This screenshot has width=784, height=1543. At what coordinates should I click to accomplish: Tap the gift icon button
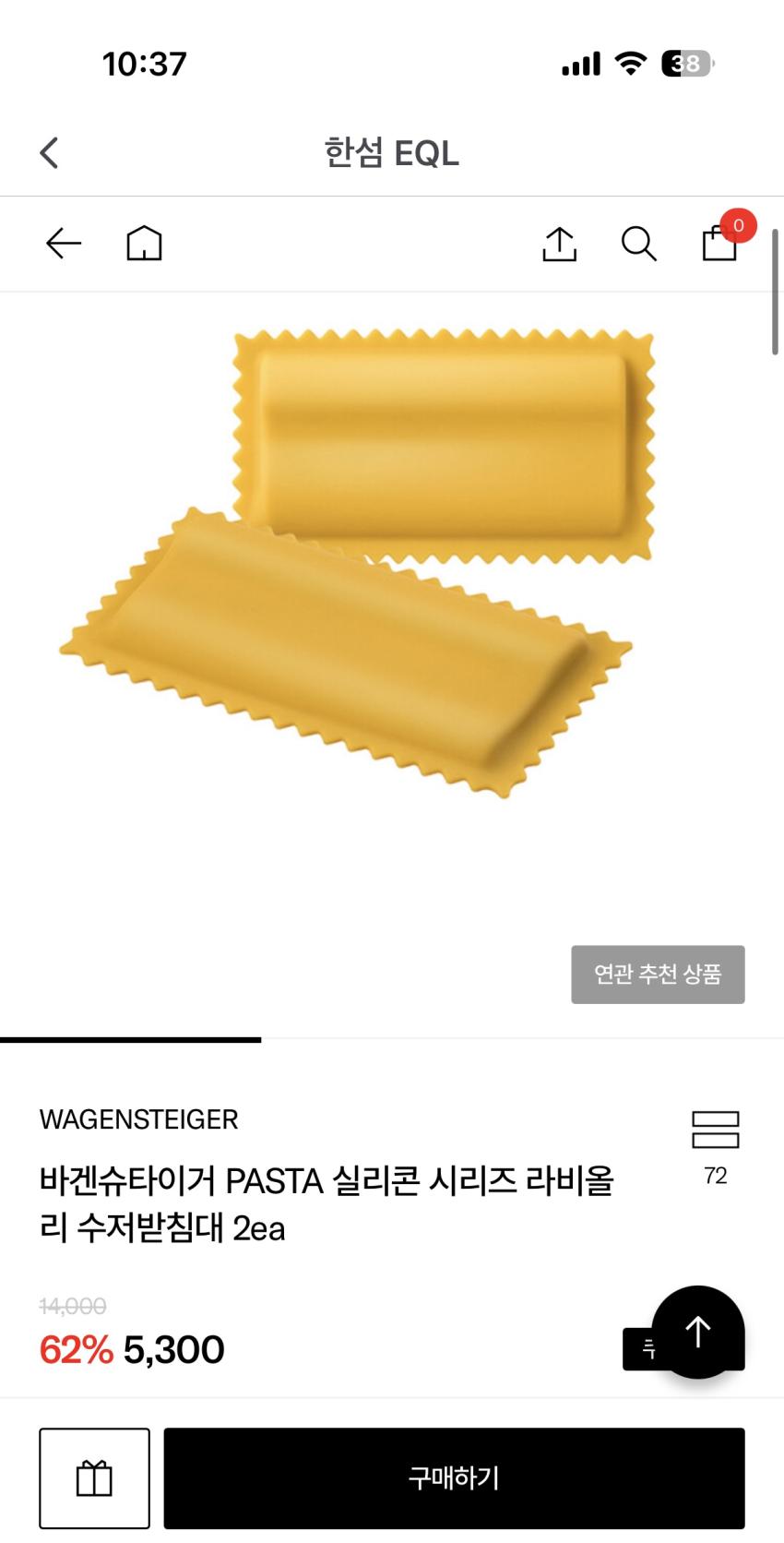94,1478
